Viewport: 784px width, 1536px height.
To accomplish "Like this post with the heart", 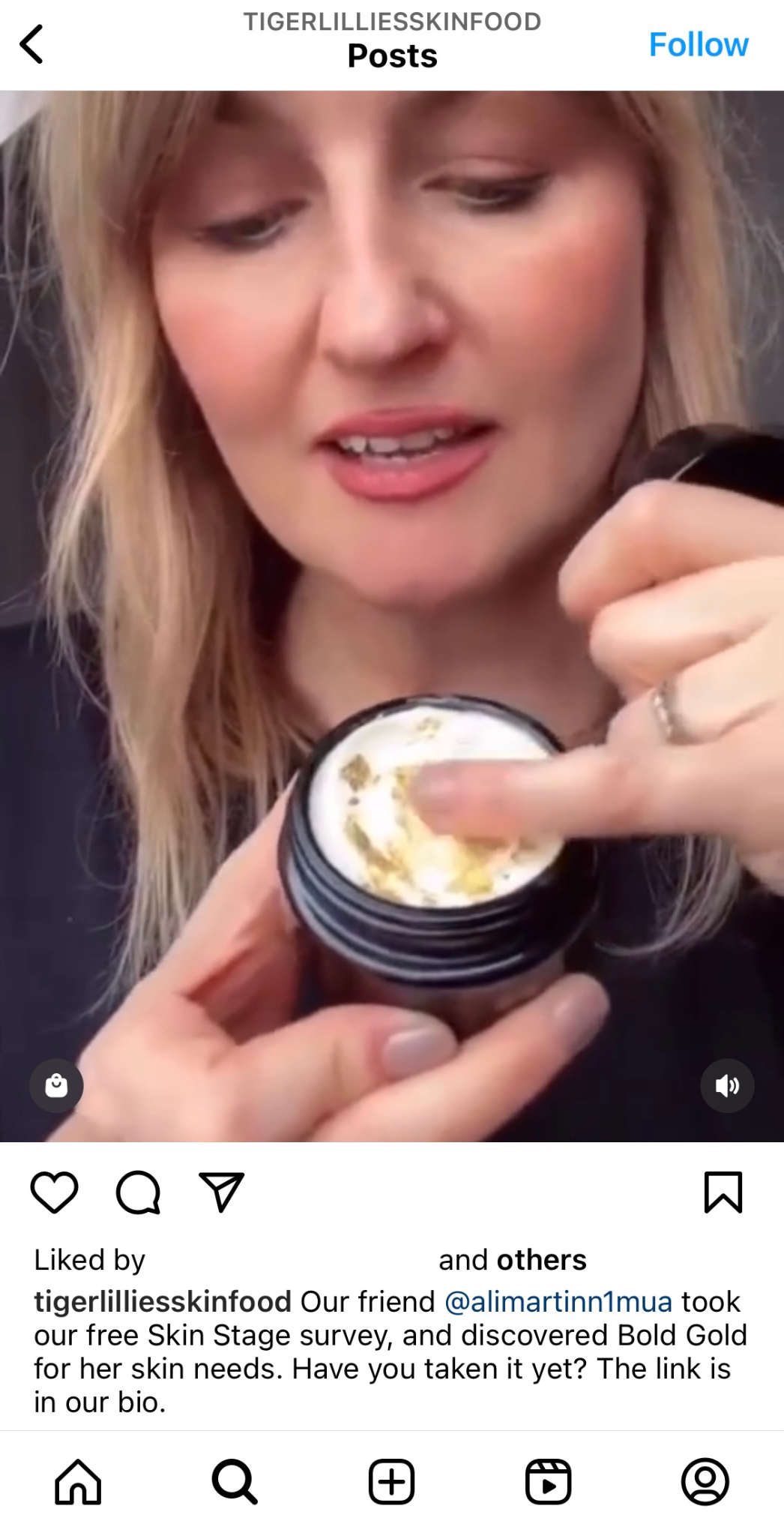I will (54, 1192).
